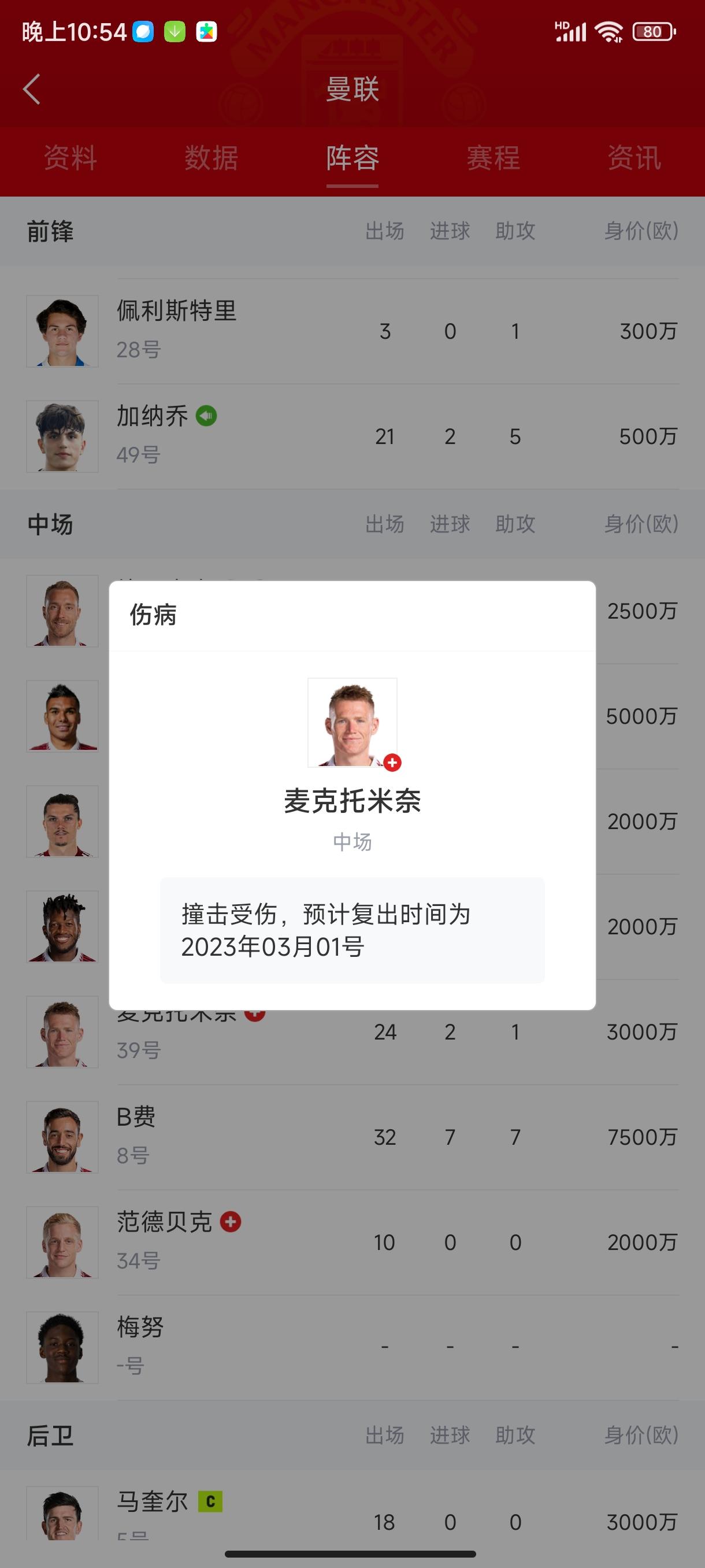
Task: Open B费 player details
Action: pyautogui.click(x=352, y=1137)
